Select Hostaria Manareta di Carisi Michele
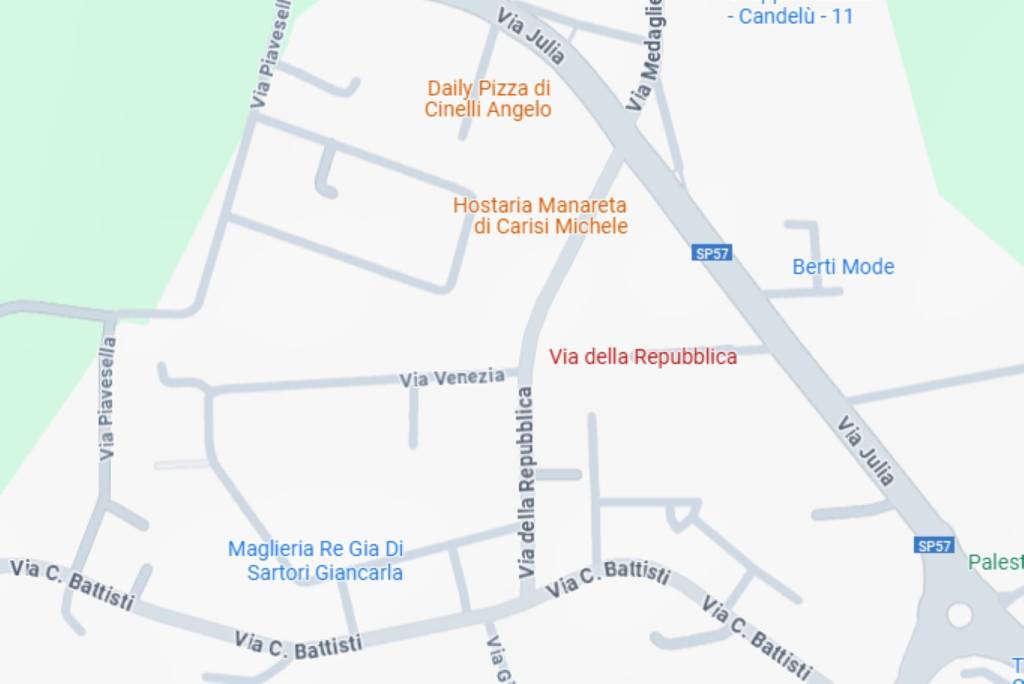 point(541,215)
